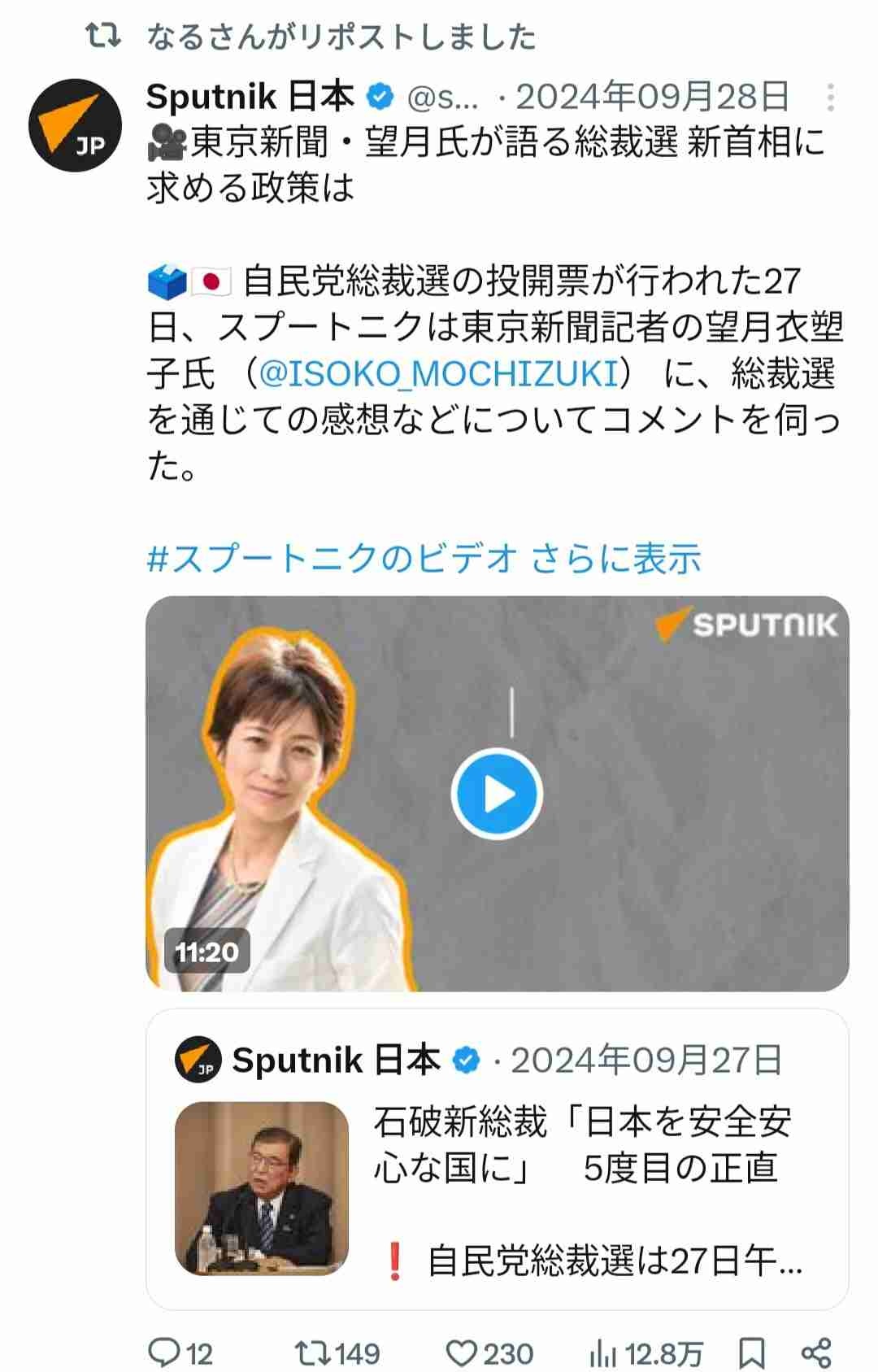Expand the post with さらに表示
The image size is (878, 1372).
click(x=616, y=560)
